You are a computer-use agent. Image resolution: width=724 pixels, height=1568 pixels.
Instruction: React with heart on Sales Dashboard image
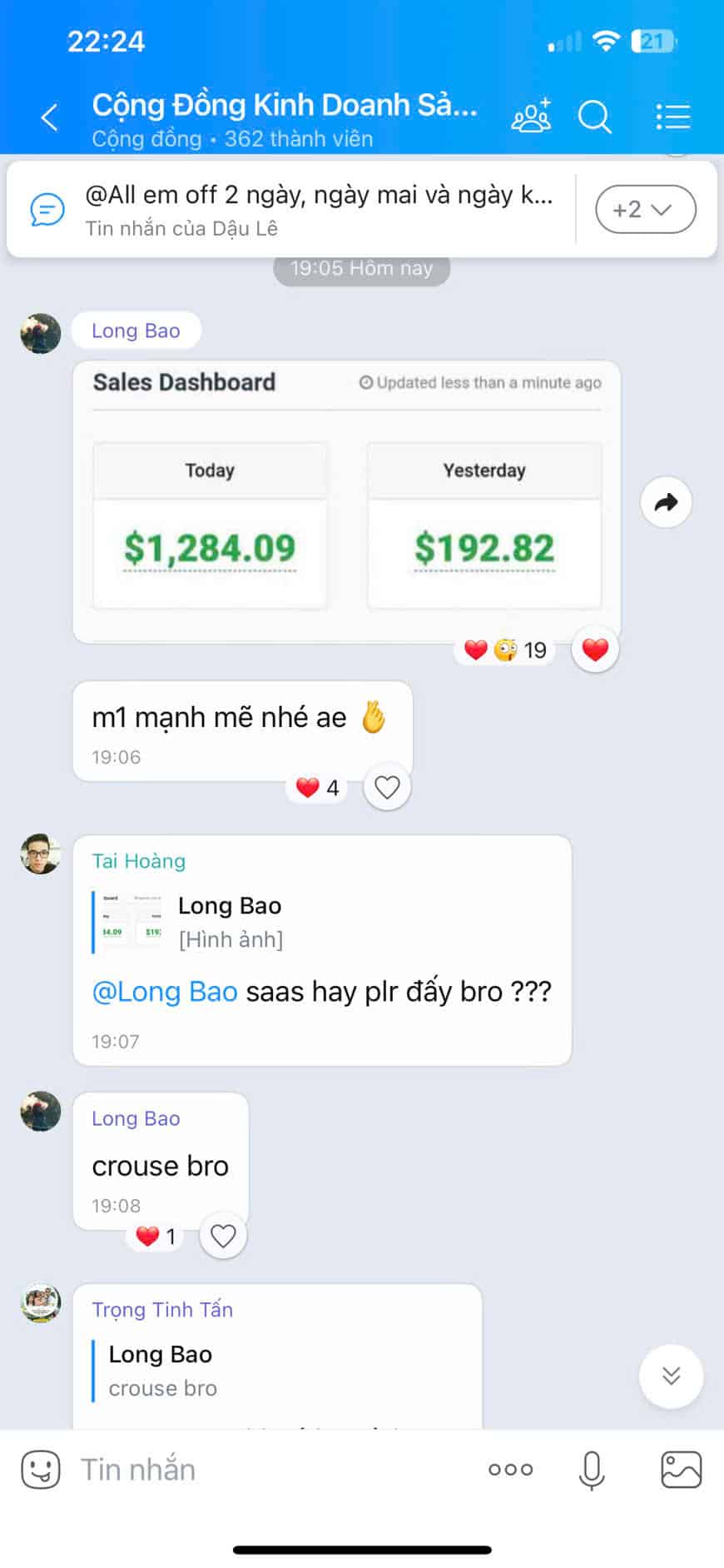click(595, 650)
